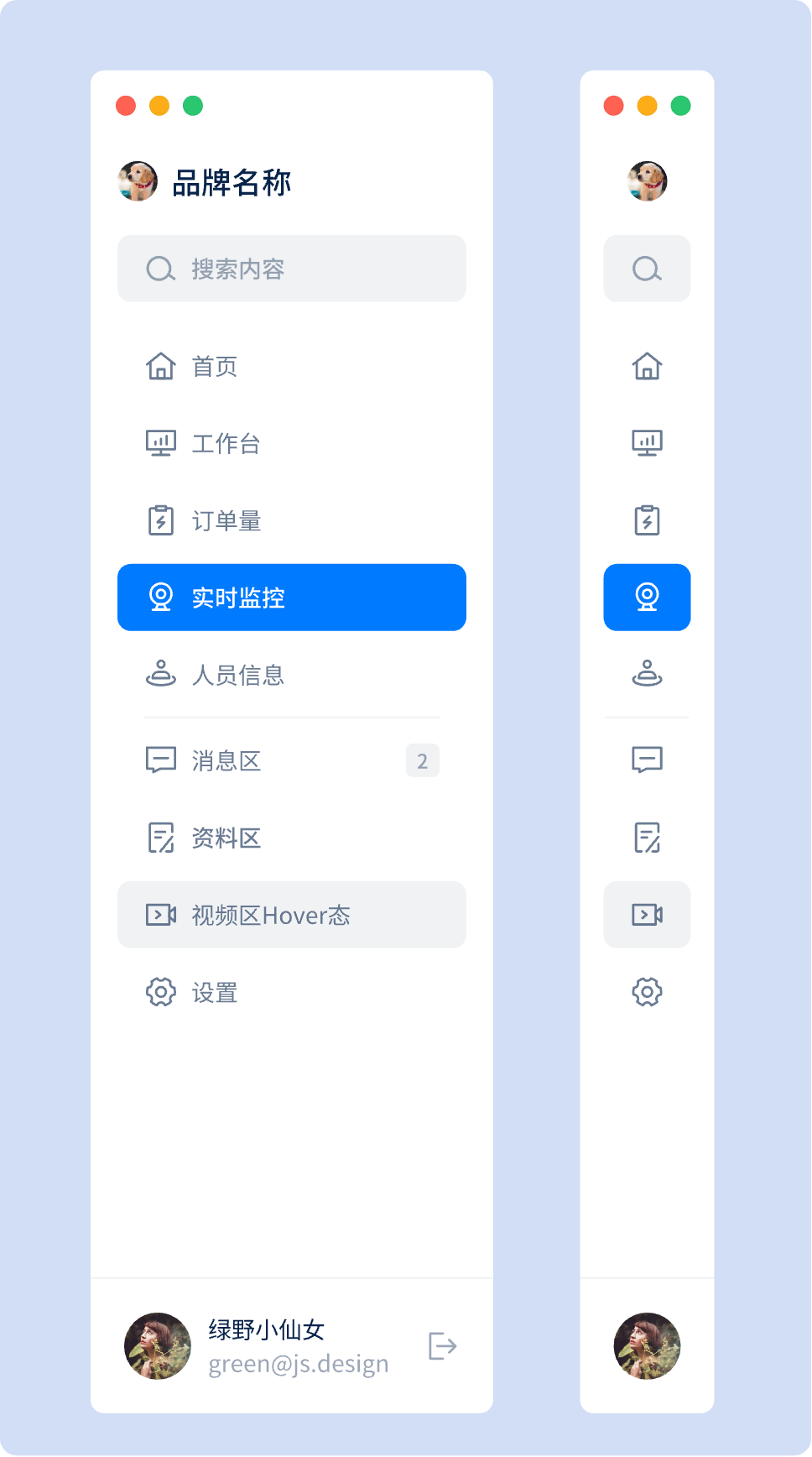The width and height of the screenshot is (812, 1457).
Task: Select 实时监控 in the expanded sidebar
Action: (291, 598)
